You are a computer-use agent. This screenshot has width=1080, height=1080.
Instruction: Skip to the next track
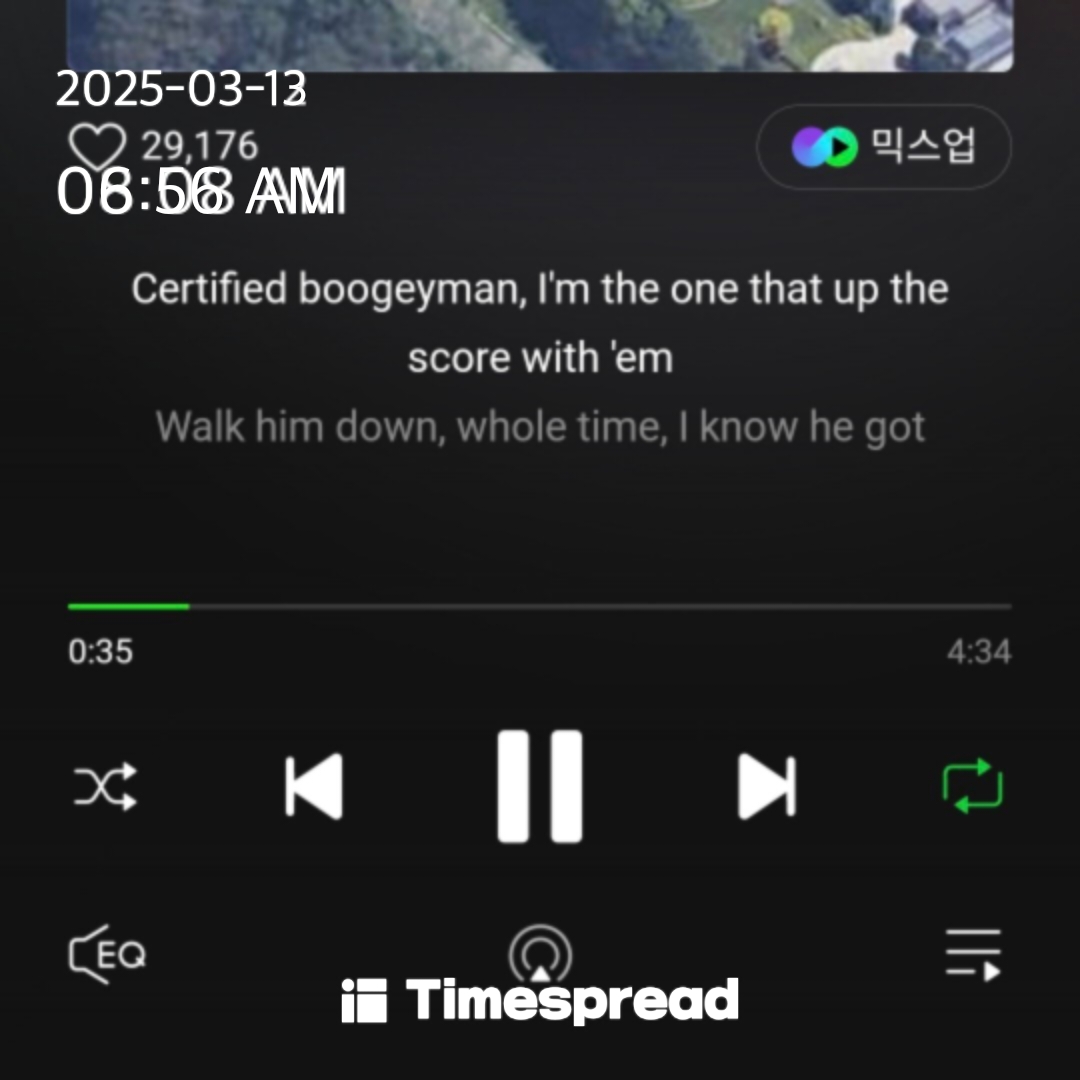(766, 786)
